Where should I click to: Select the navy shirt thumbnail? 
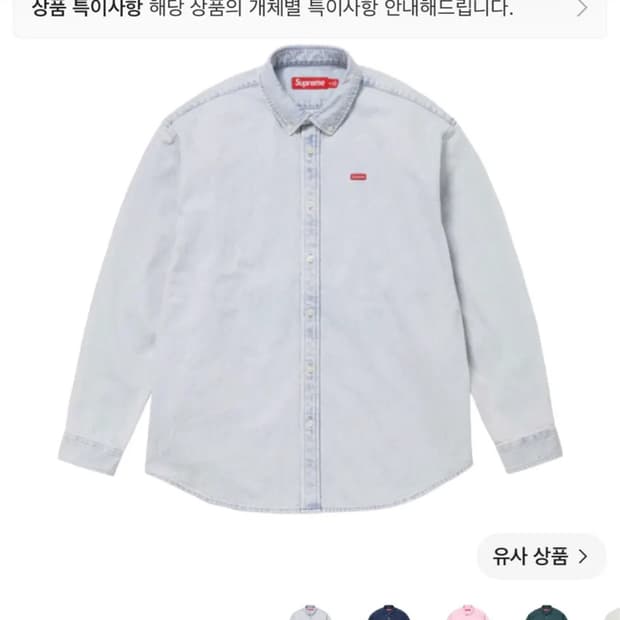pyautogui.click(x=389, y=612)
